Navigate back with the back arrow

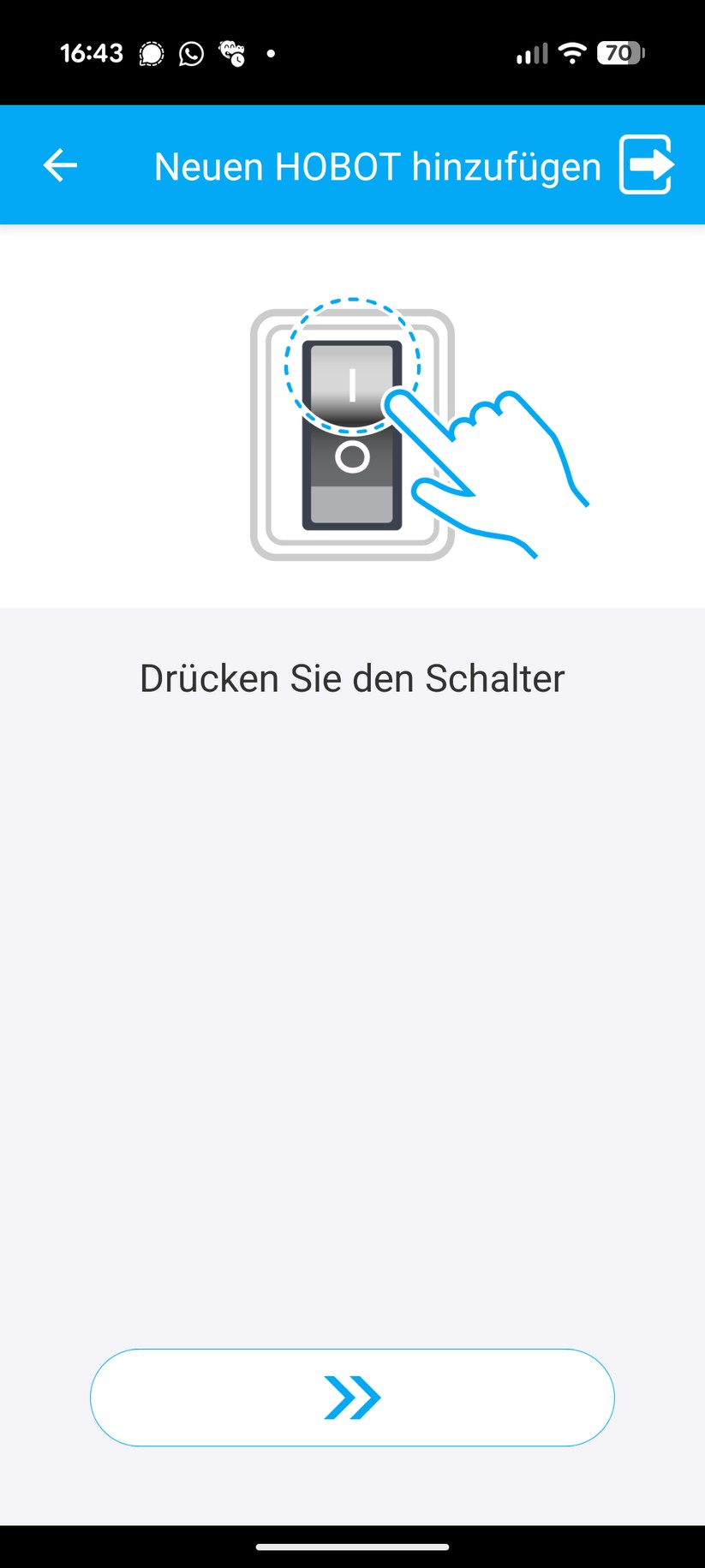click(x=58, y=164)
